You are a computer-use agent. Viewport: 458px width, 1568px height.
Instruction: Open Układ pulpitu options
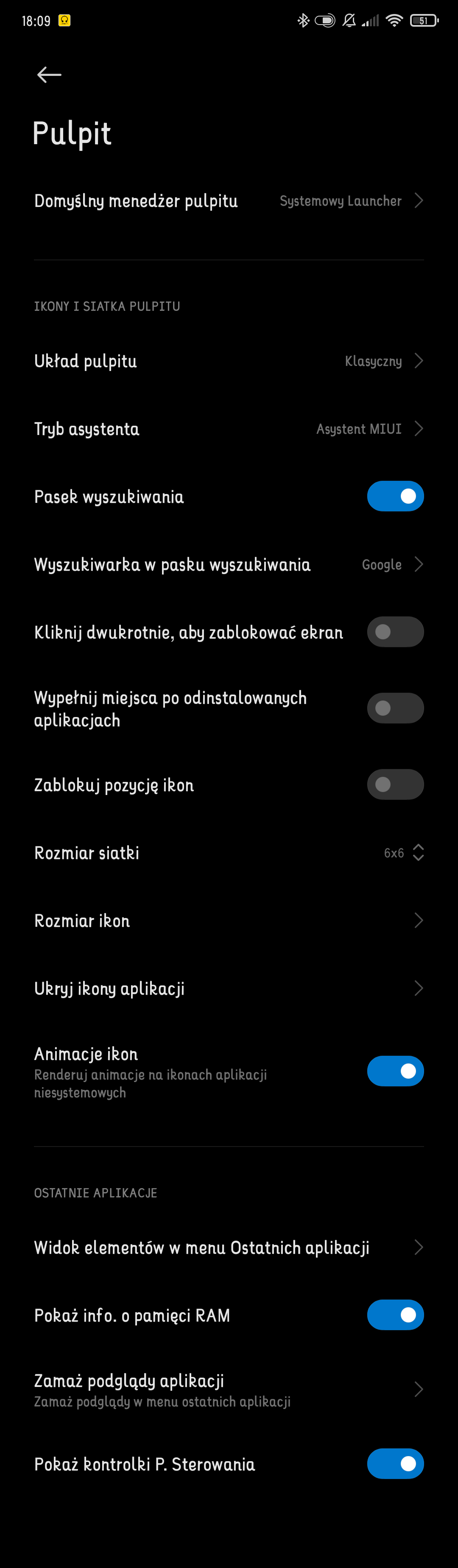[x=229, y=361]
